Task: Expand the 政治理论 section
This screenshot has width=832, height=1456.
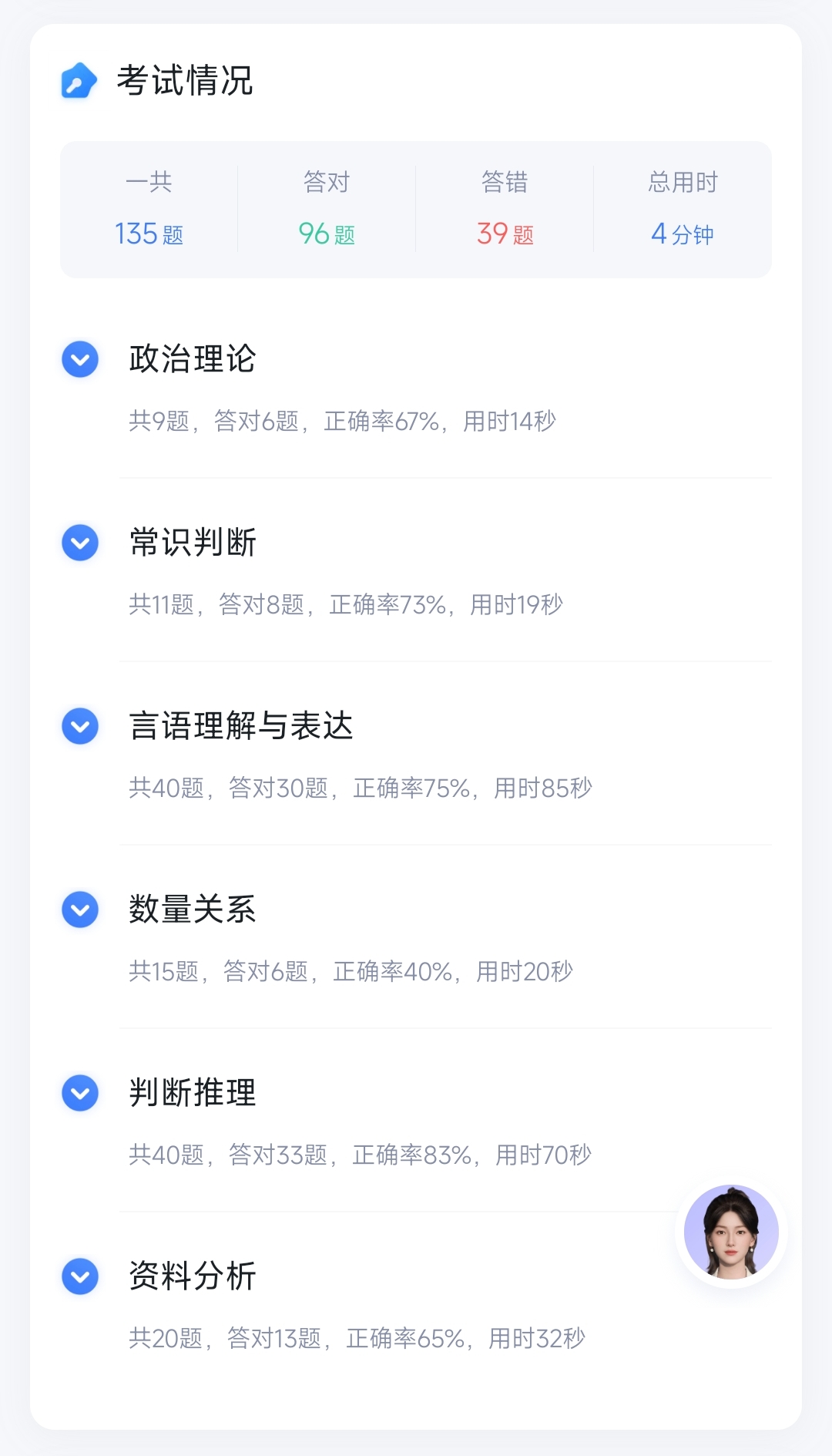Action: [x=80, y=359]
